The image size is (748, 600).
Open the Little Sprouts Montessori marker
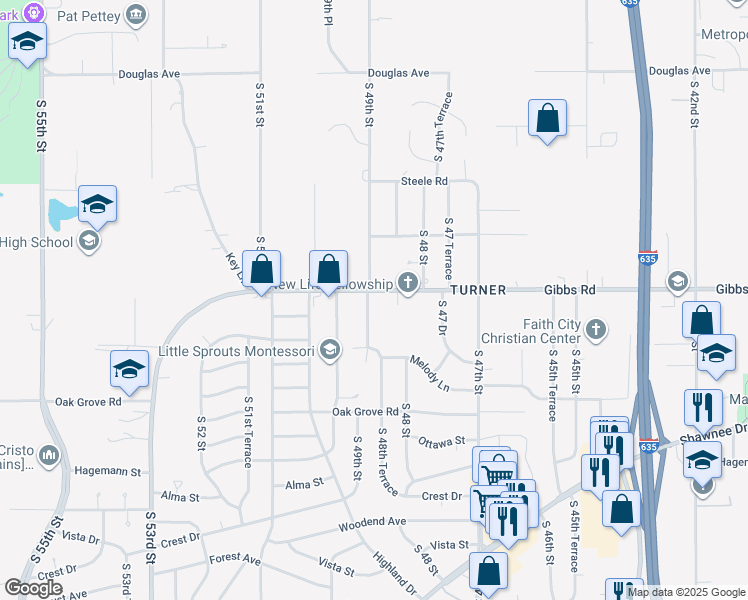pyautogui.click(x=330, y=351)
